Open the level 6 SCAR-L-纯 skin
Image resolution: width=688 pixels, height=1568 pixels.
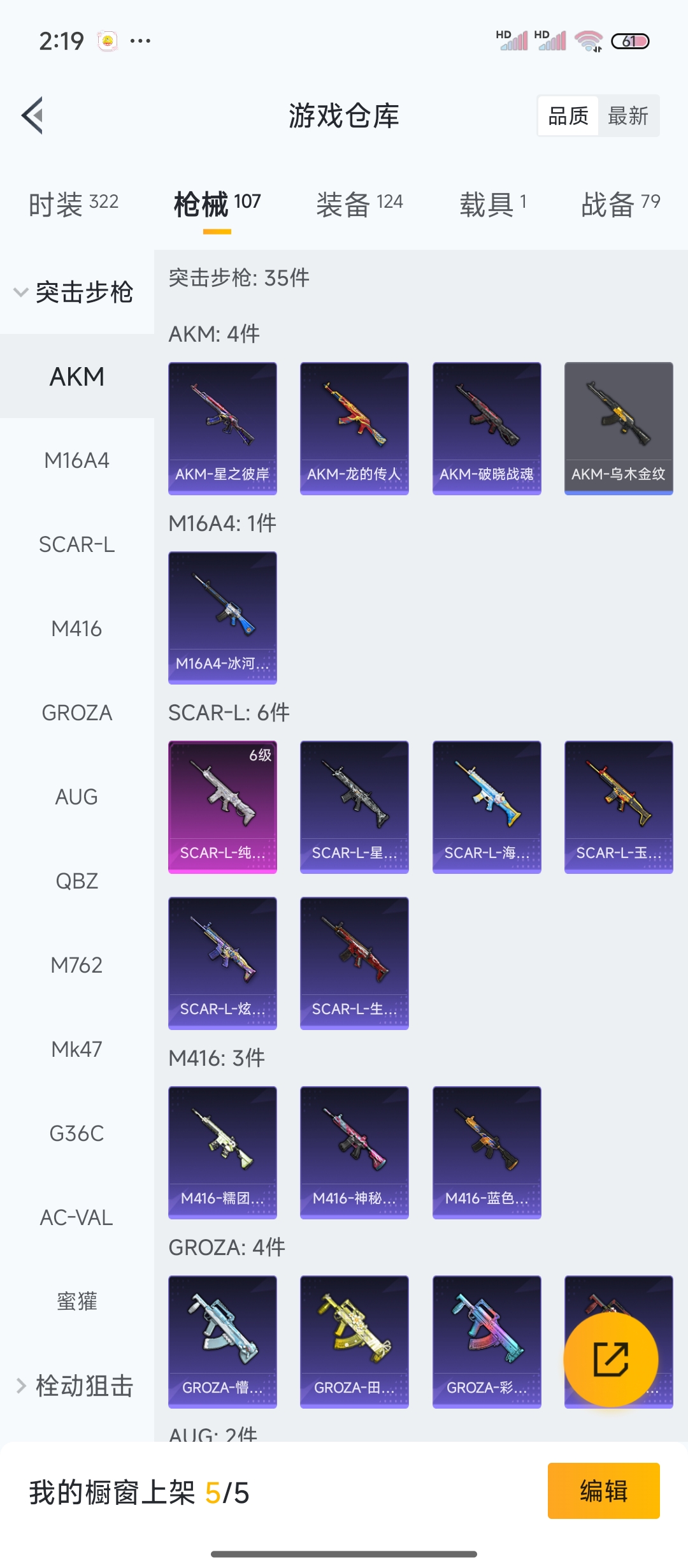coord(222,807)
